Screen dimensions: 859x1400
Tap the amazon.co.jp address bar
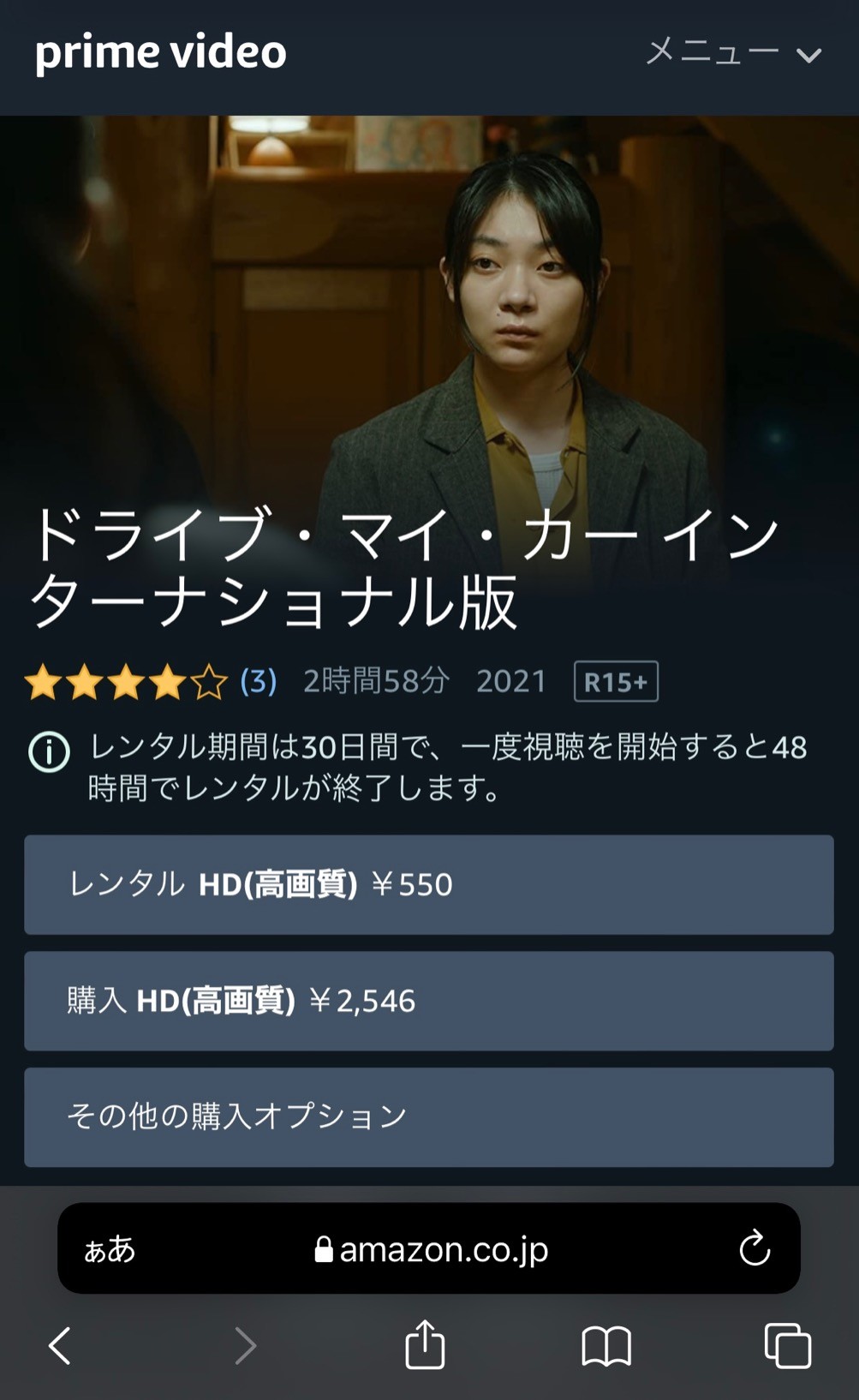(x=431, y=1249)
